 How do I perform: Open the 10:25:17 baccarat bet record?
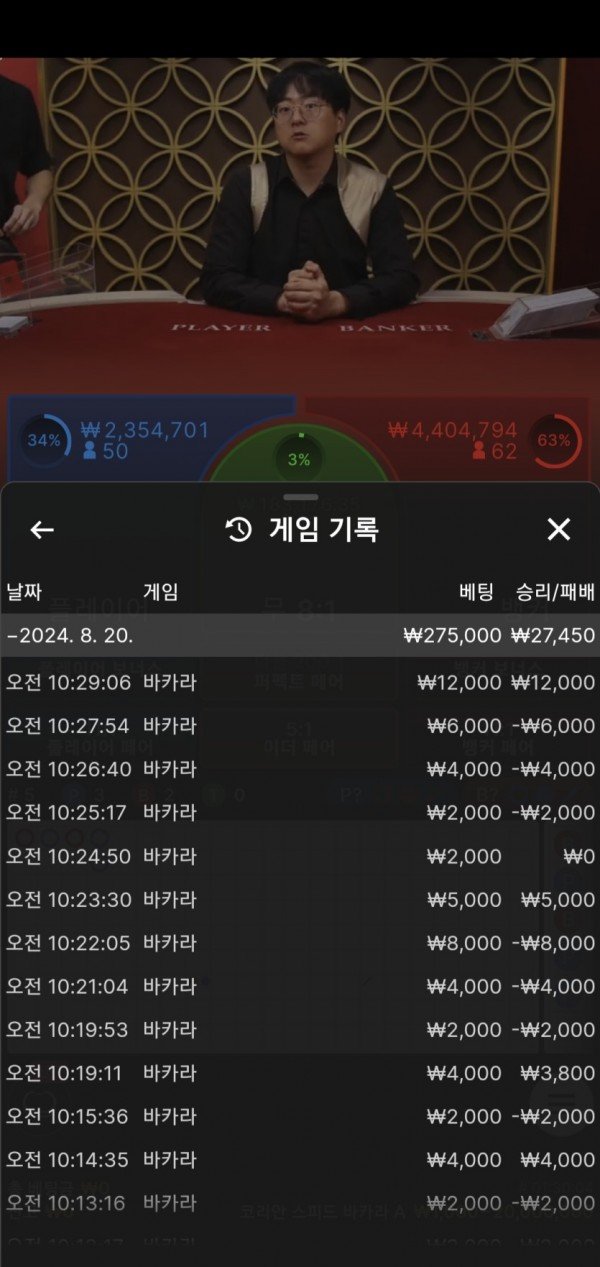300,812
